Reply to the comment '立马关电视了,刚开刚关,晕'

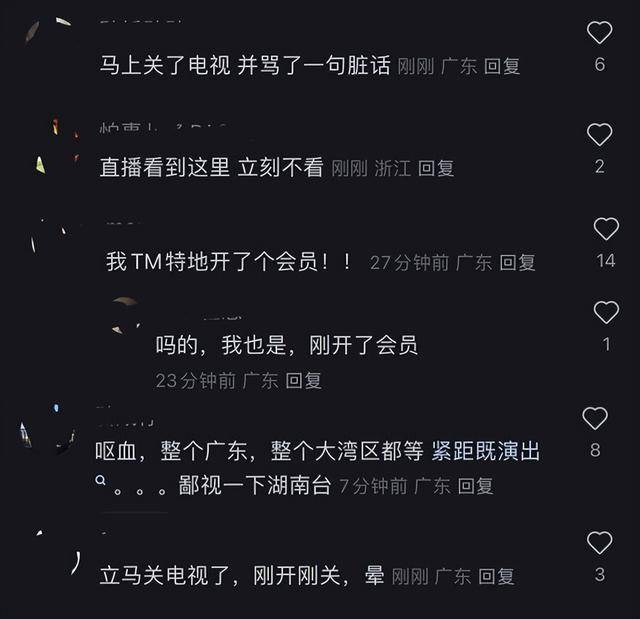(496, 576)
